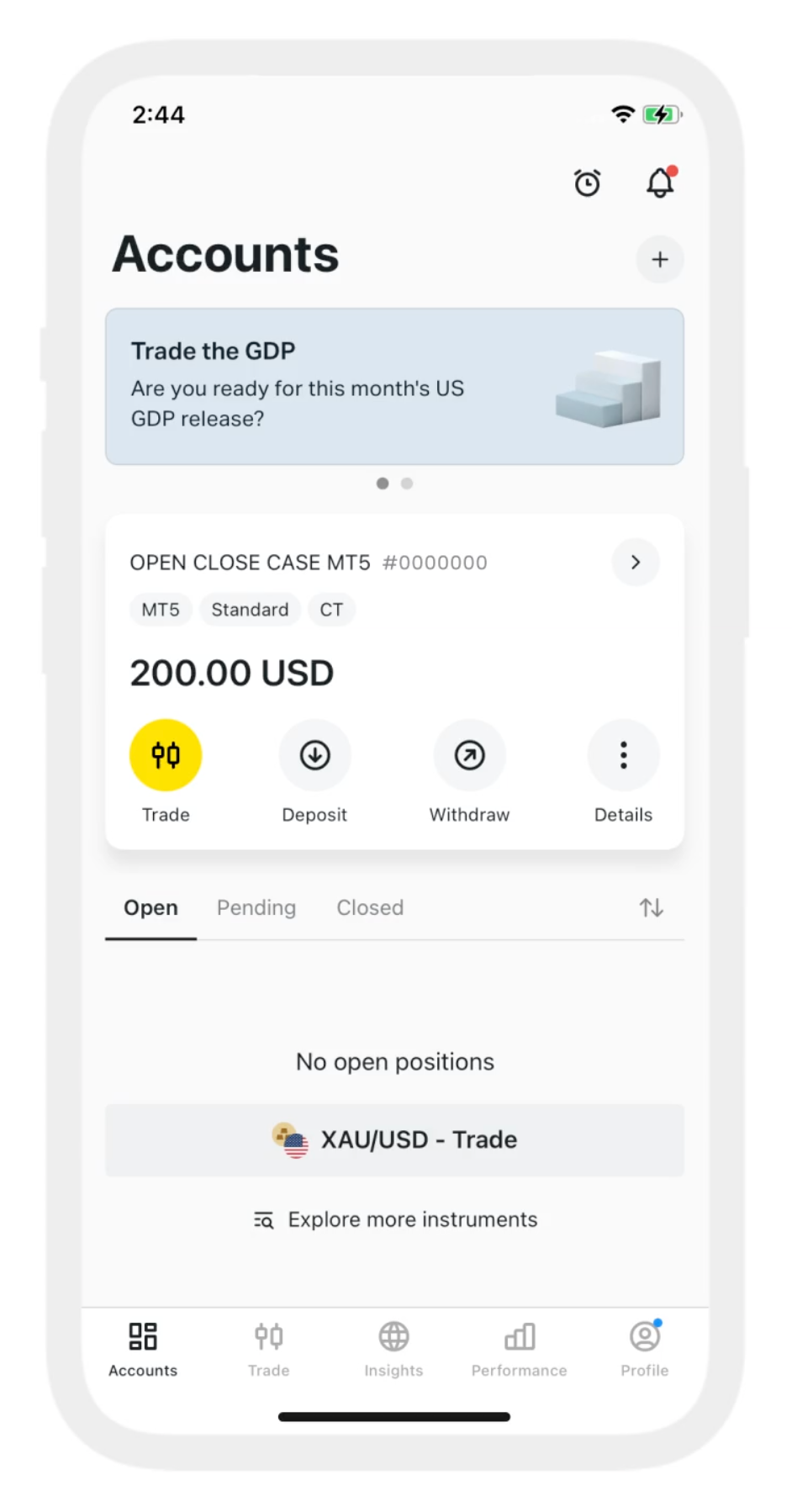Switch to the Pending tab
This screenshot has width=792, height=1512.
(256, 907)
